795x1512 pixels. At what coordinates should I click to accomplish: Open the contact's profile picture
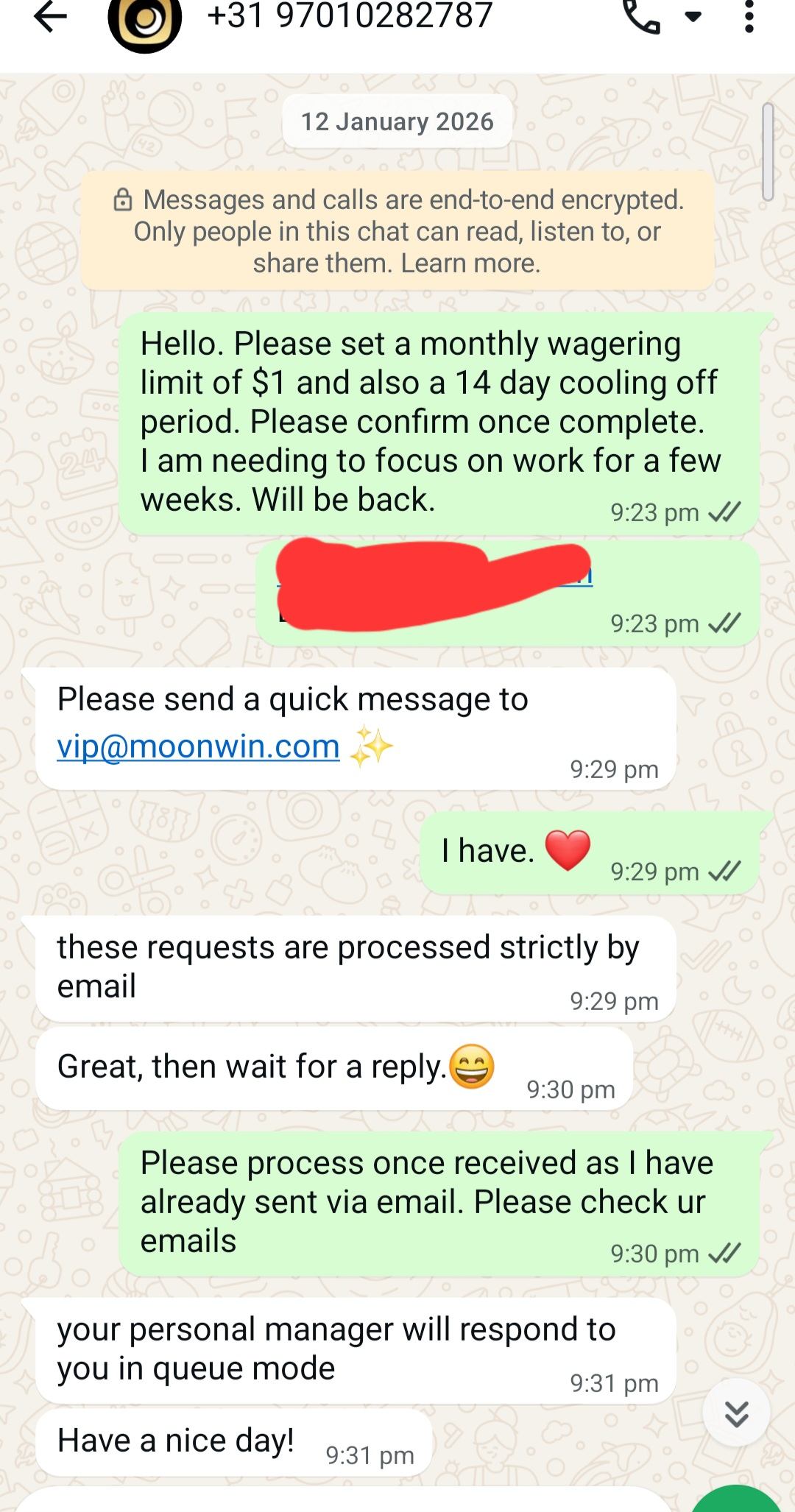point(144,21)
